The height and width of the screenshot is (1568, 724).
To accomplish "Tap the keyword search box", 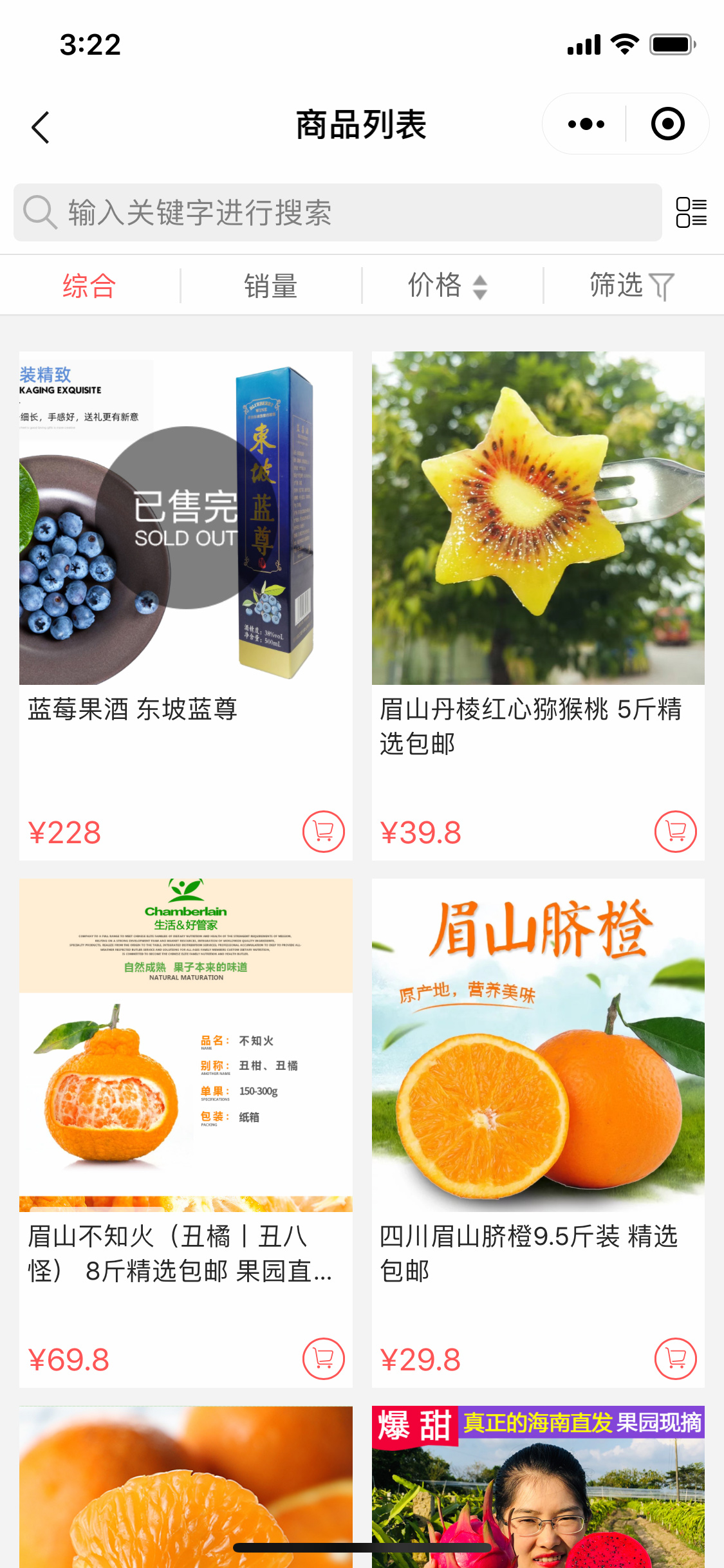I will (x=338, y=212).
